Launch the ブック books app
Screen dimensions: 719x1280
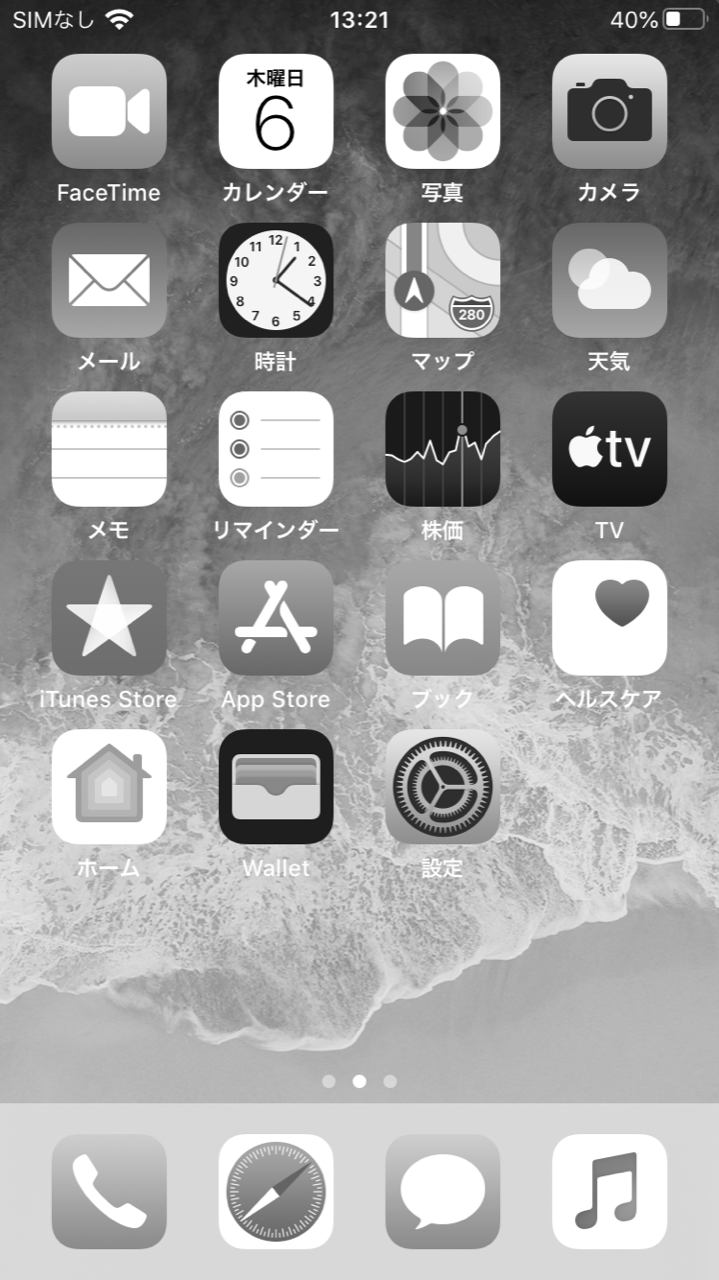point(442,618)
